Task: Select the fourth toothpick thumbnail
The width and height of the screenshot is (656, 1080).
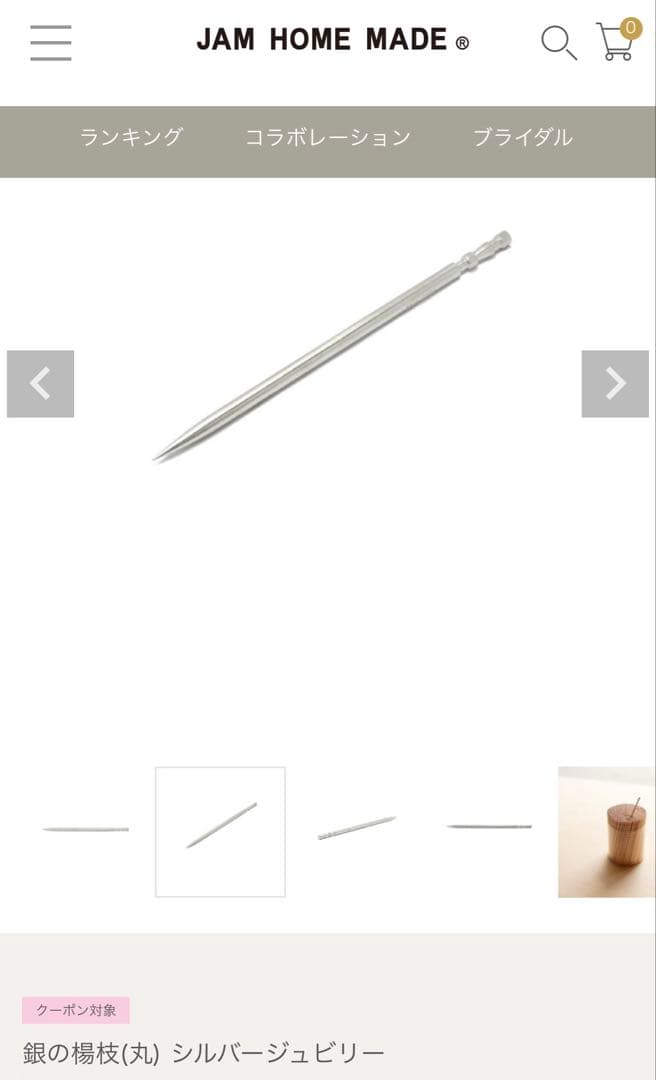Action: [489, 828]
